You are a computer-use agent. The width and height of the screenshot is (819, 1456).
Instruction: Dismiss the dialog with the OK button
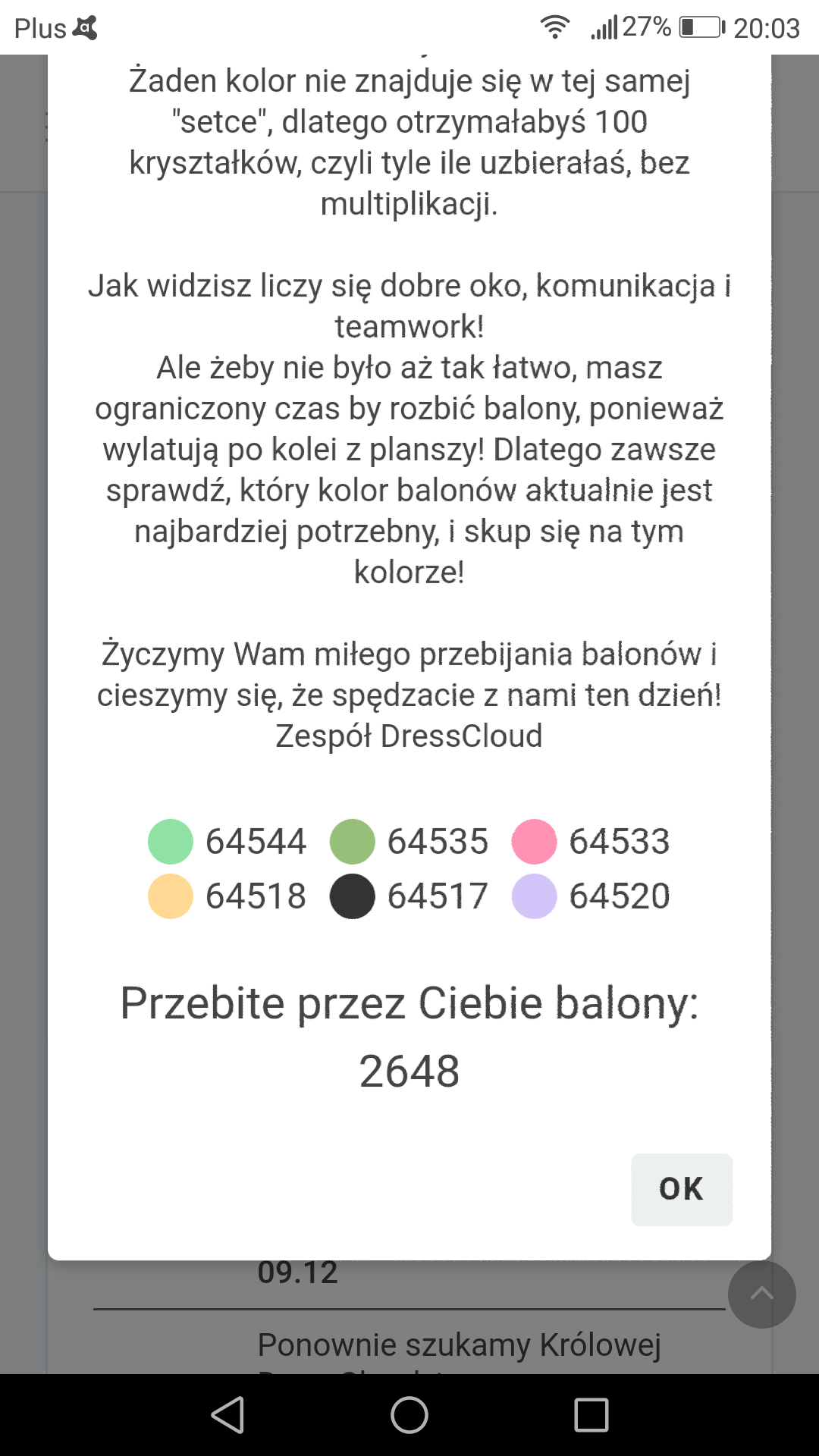point(681,1189)
